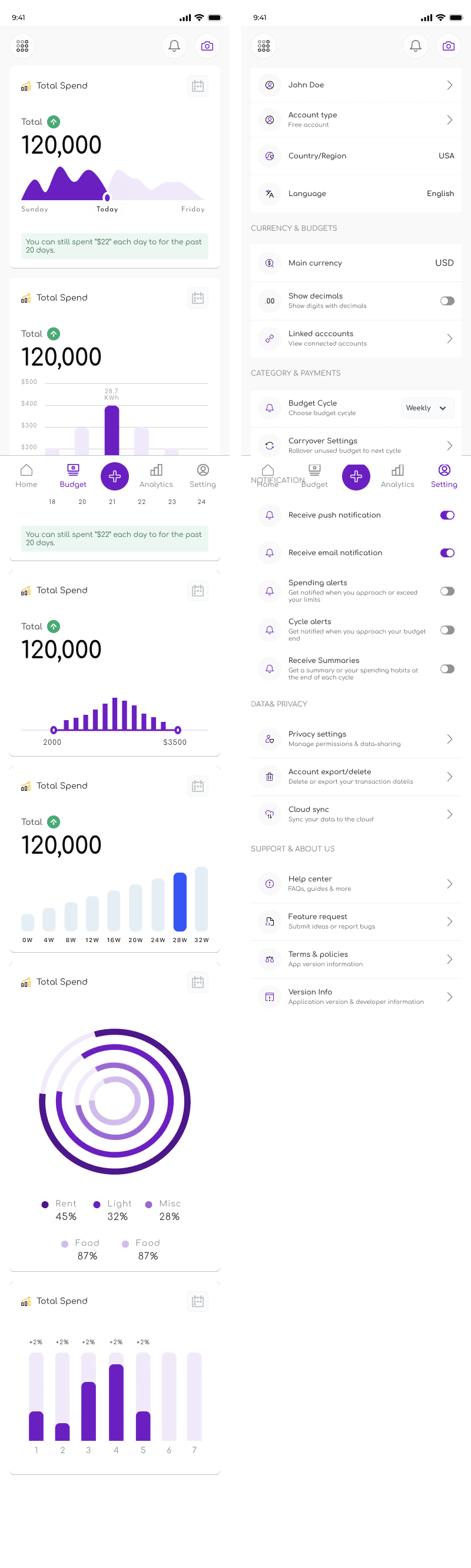The height and width of the screenshot is (1568, 471).
Task: Enable the Show decimals switch
Action: click(x=447, y=301)
